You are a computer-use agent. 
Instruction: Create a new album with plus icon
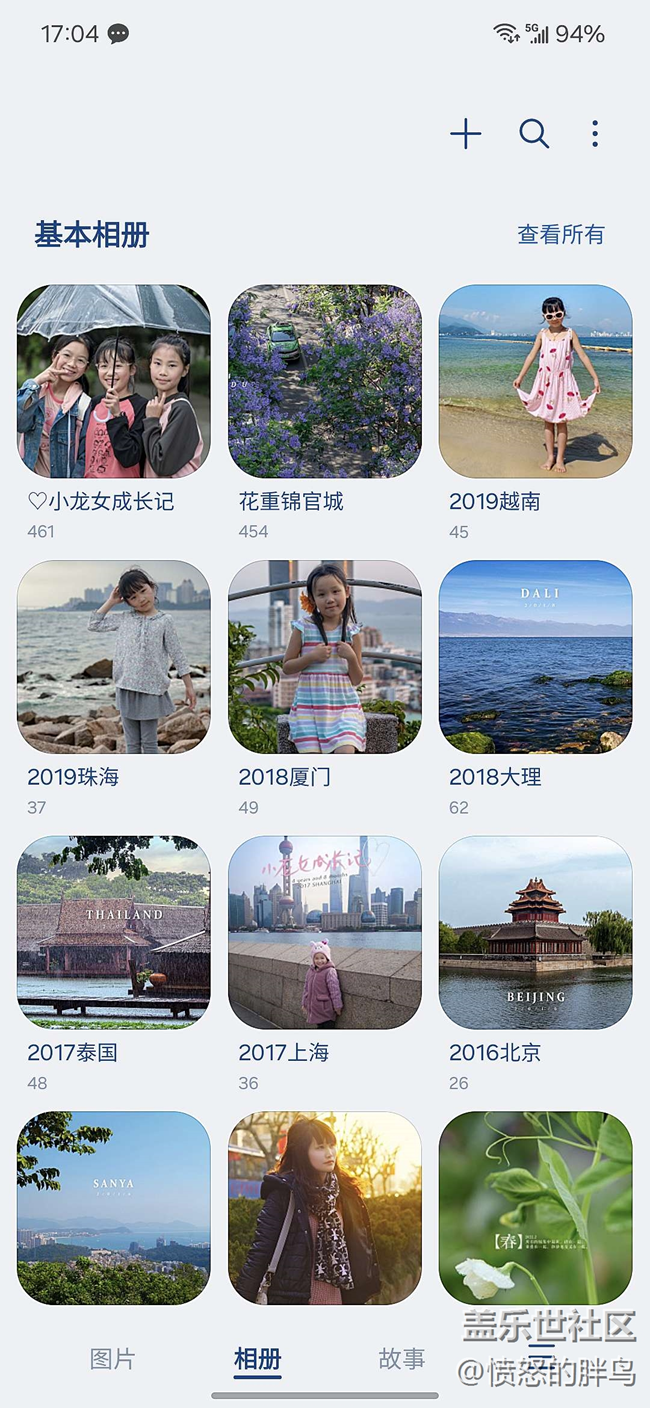[x=466, y=134]
